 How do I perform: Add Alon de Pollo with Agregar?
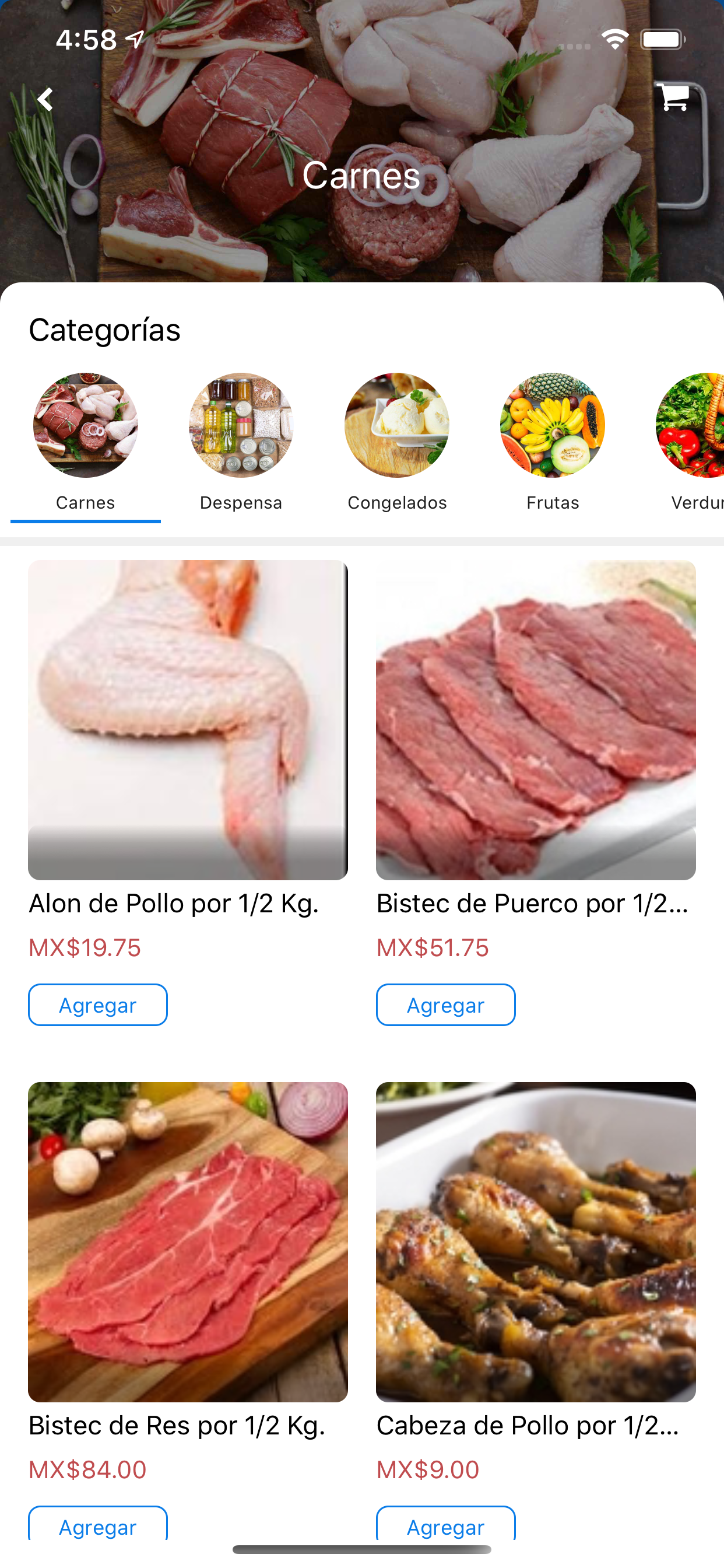click(98, 1005)
